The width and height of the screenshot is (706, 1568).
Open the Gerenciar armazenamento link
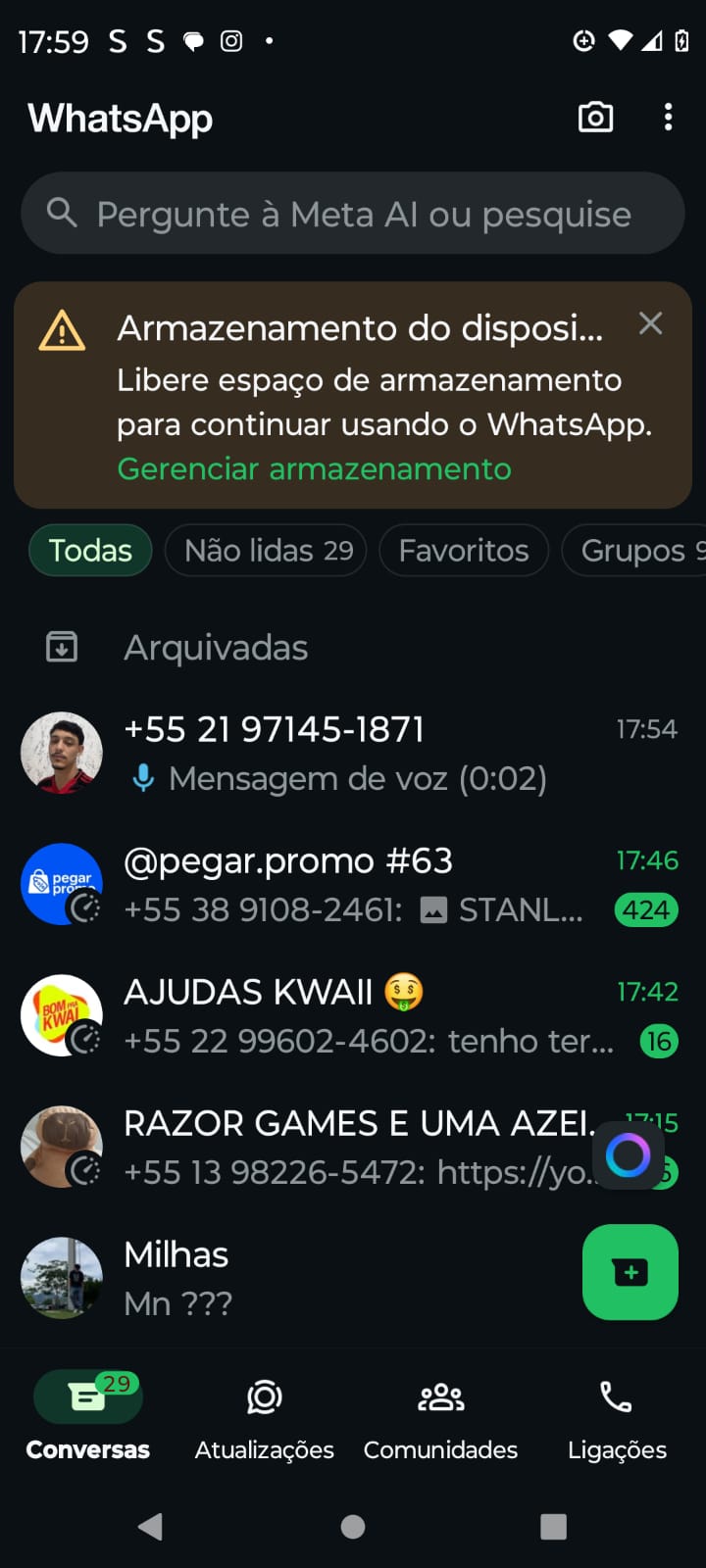(x=314, y=469)
